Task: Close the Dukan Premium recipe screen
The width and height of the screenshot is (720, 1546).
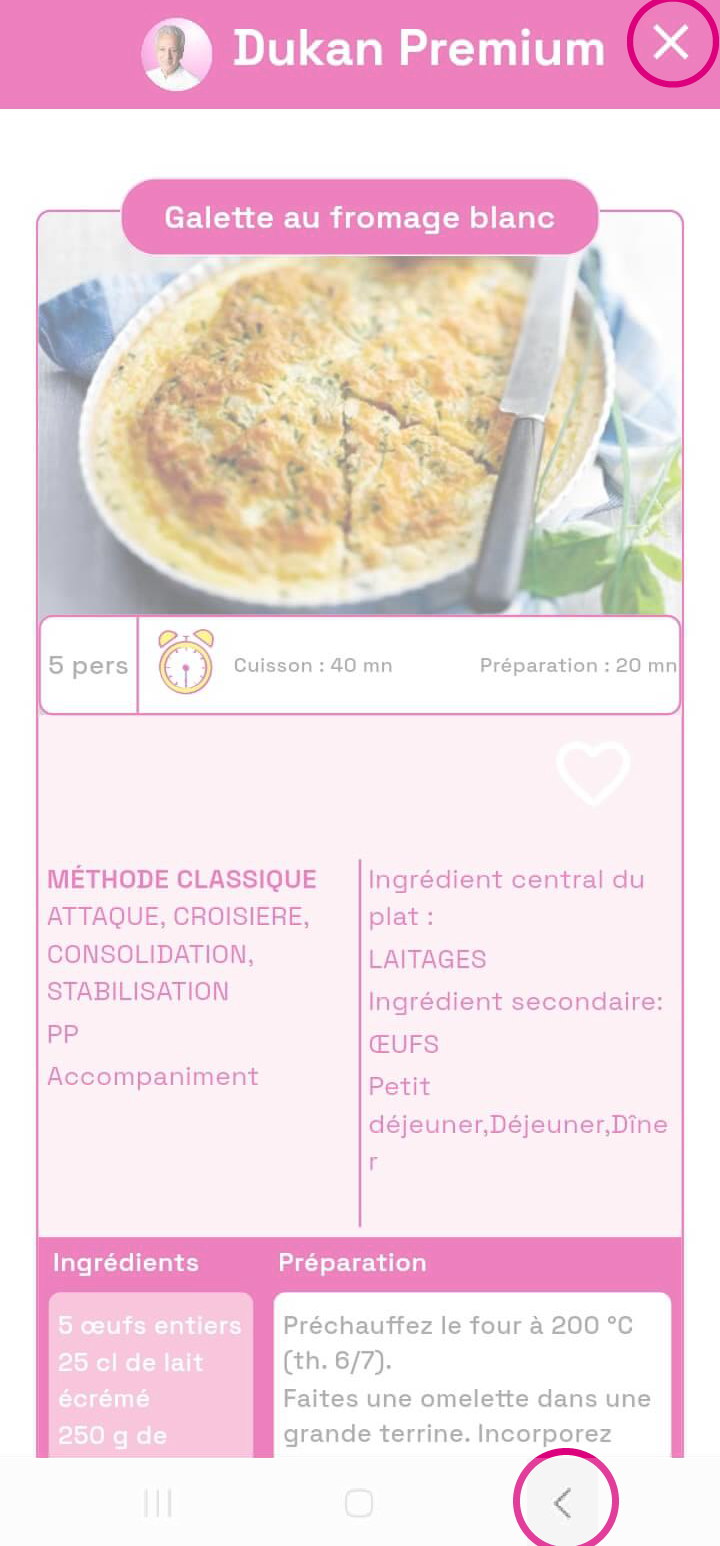Action: point(671,43)
